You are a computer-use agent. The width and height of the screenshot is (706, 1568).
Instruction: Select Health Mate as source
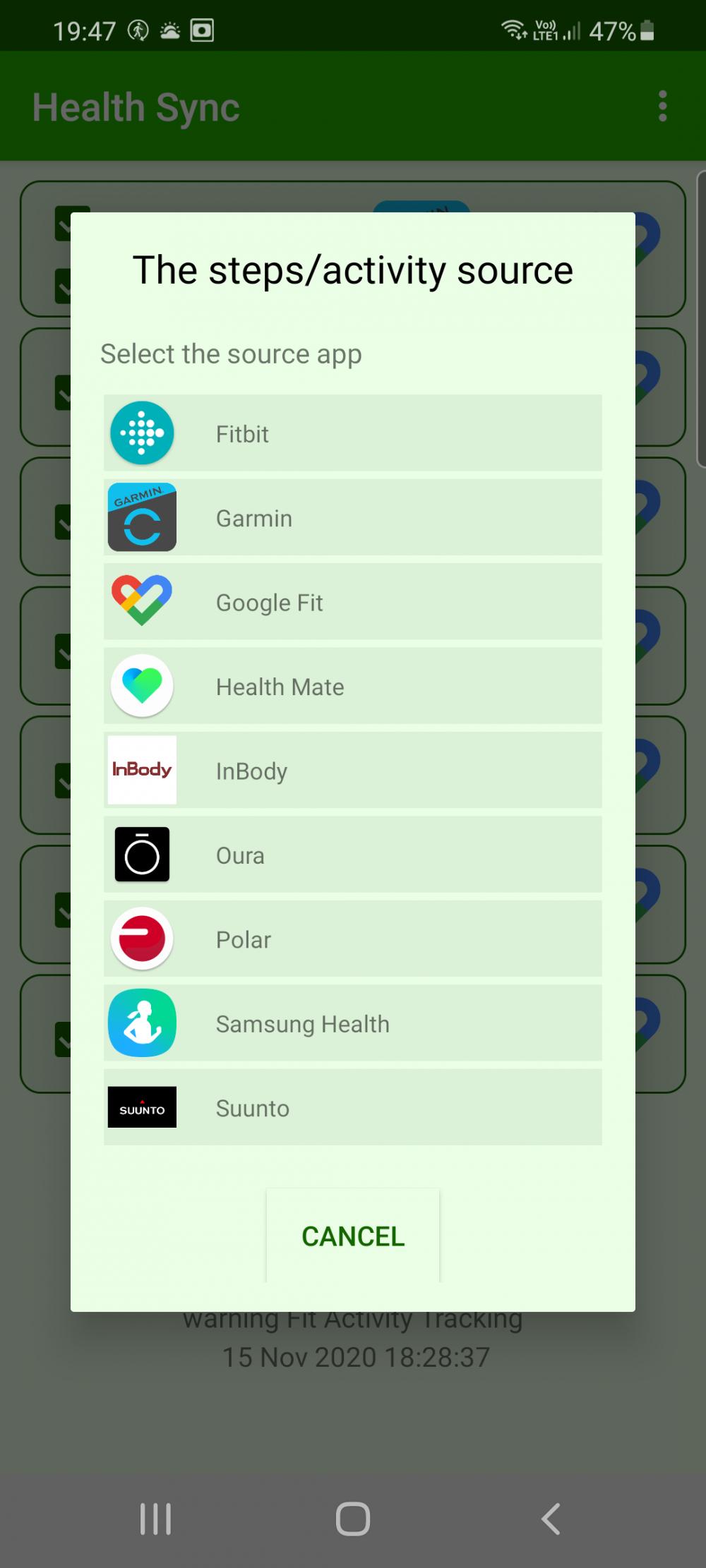pyautogui.click(x=352, y=686)
